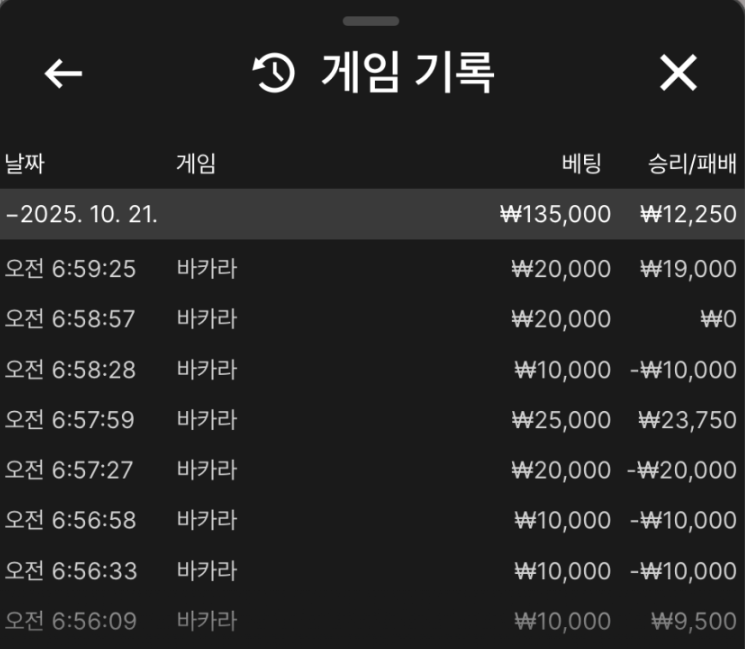Screen dimensions: 745x649
Task: Select the 6:57:27 baccarat record
Action: (x=370, y=470)
